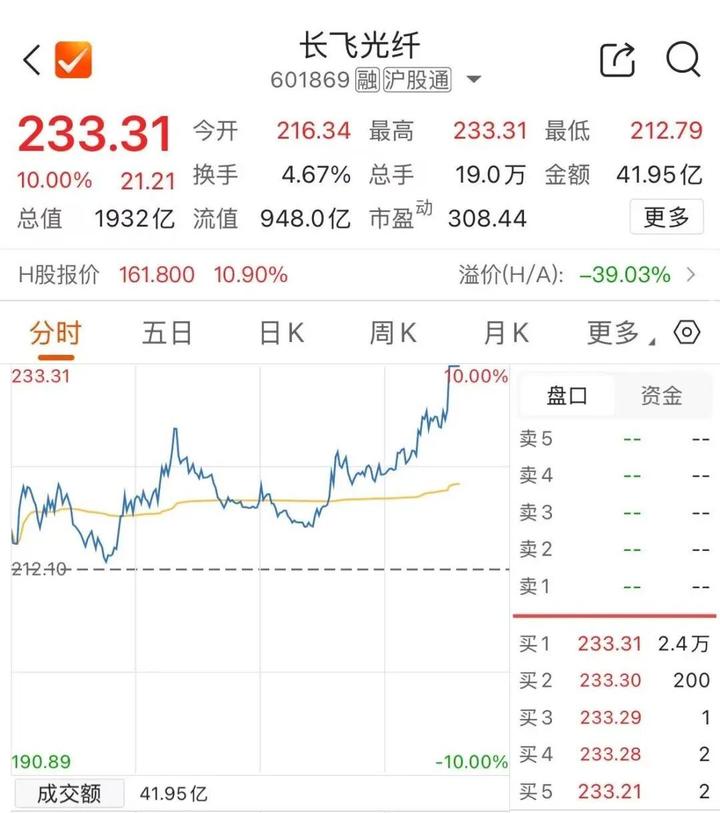Go back using the arrow icon

[32, 60]
